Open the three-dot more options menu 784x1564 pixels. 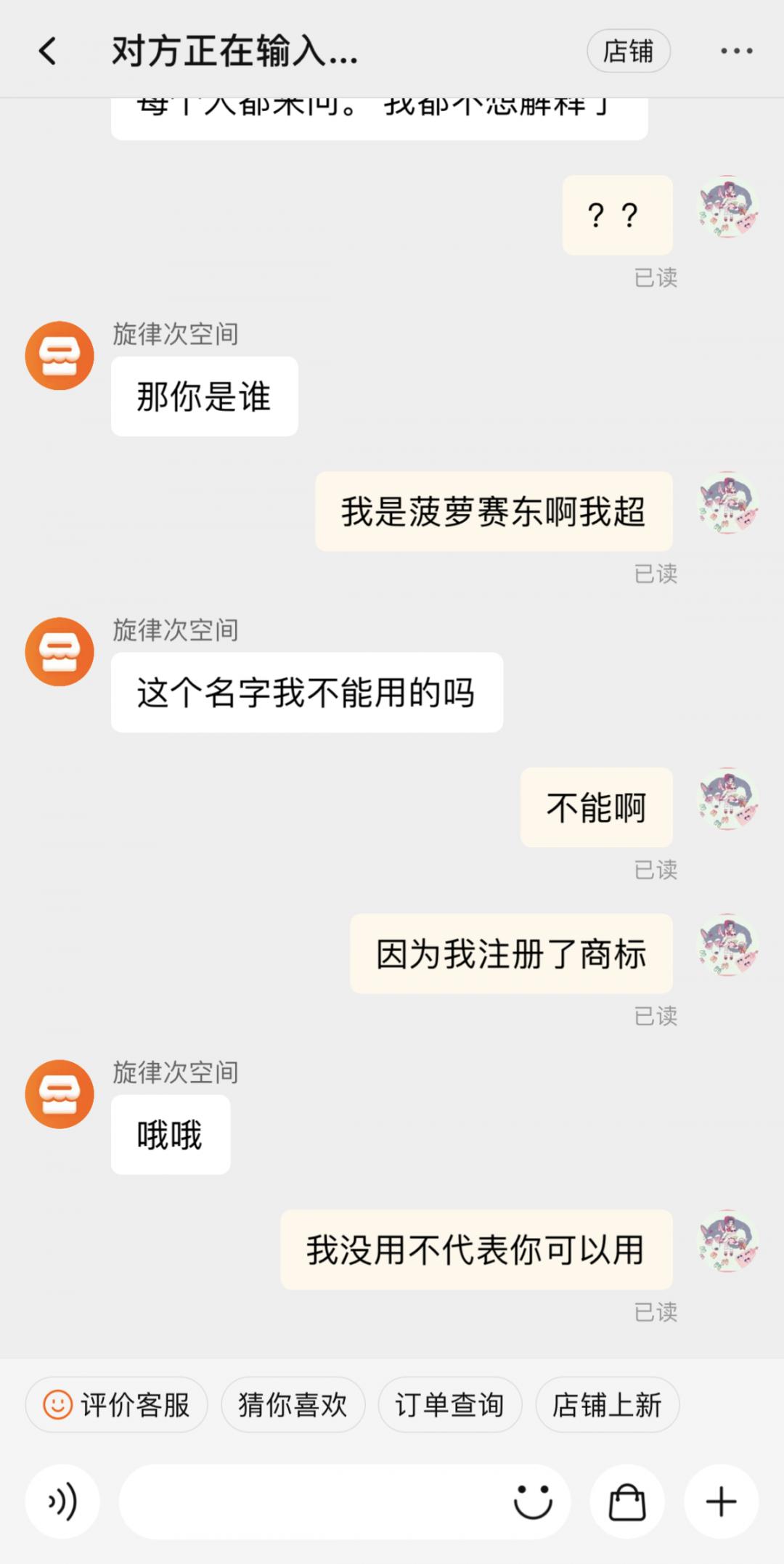tap(734, 51)
